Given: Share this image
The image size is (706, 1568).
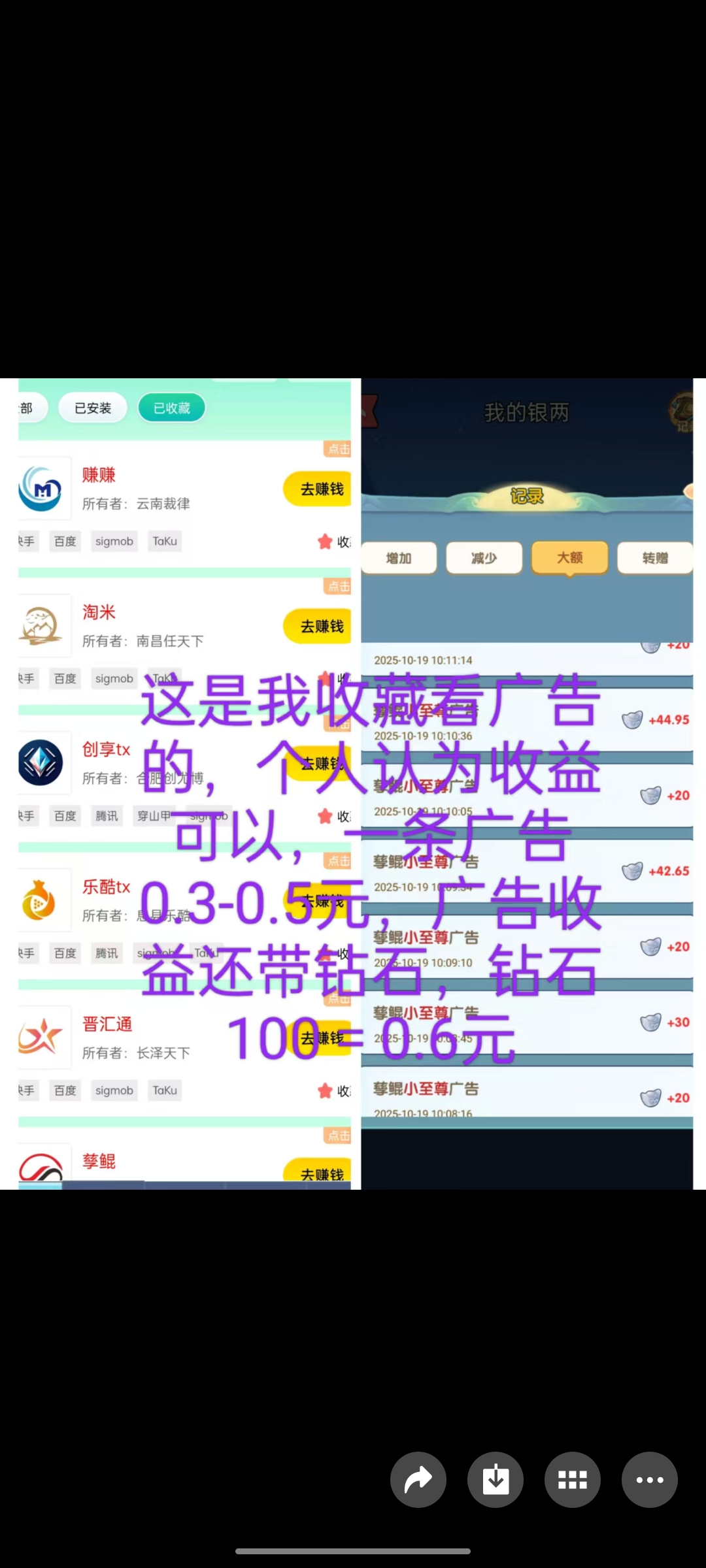Looking at the screenshot, I should pyautogui.click(x=418, y=1480).
